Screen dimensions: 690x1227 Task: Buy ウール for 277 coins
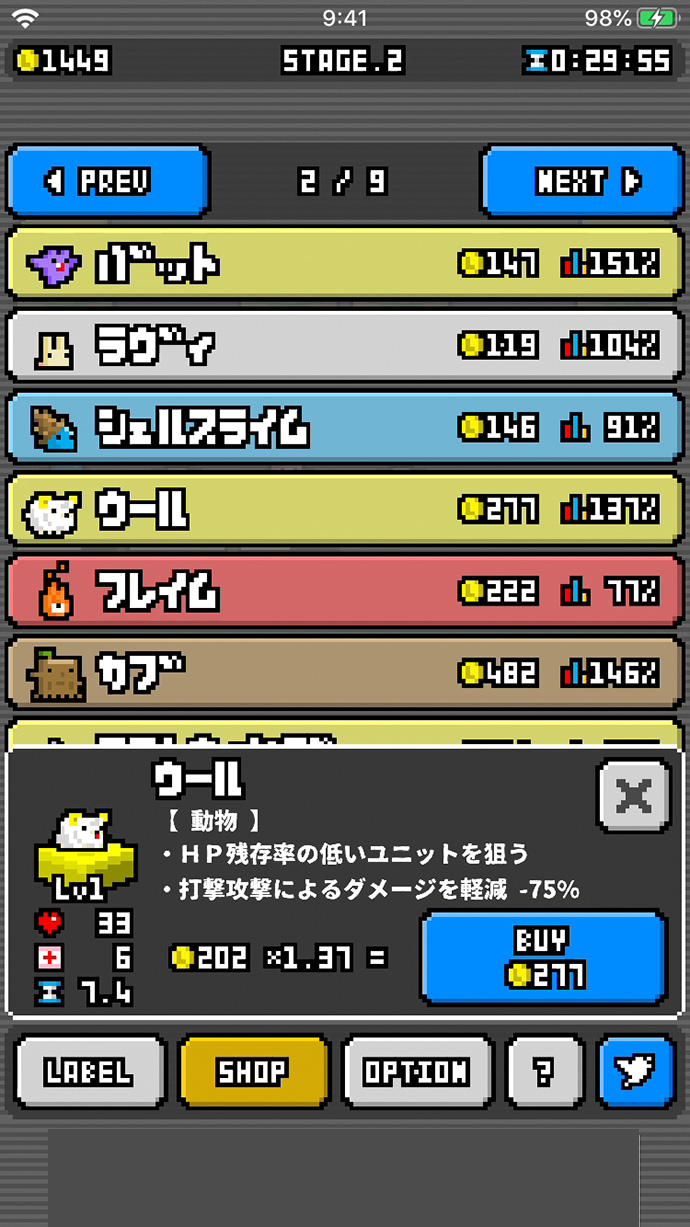(543, 957)
